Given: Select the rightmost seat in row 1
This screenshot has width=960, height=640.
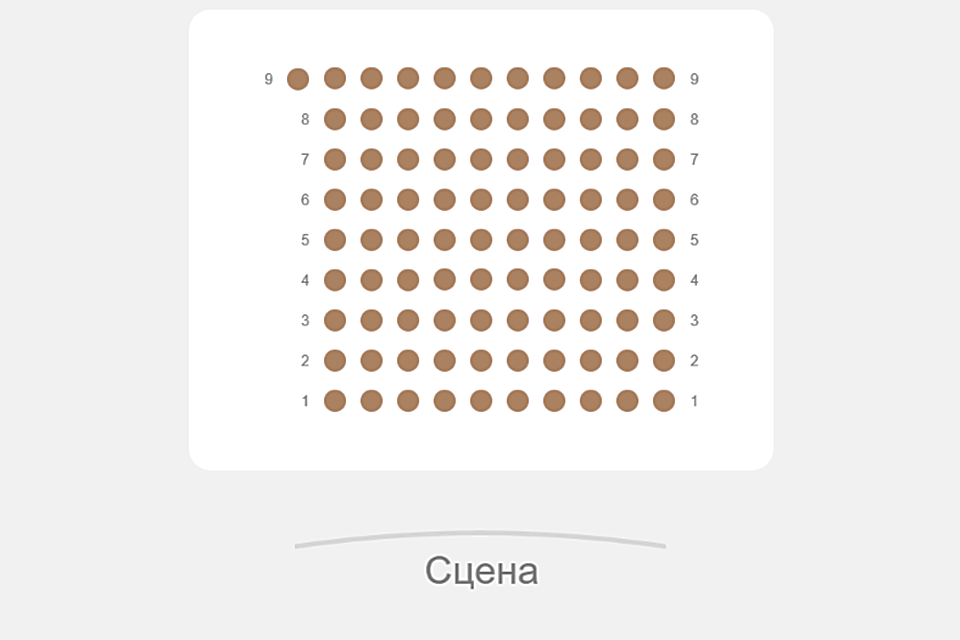Looking at the screenshot, I should (x=664, y=401).
